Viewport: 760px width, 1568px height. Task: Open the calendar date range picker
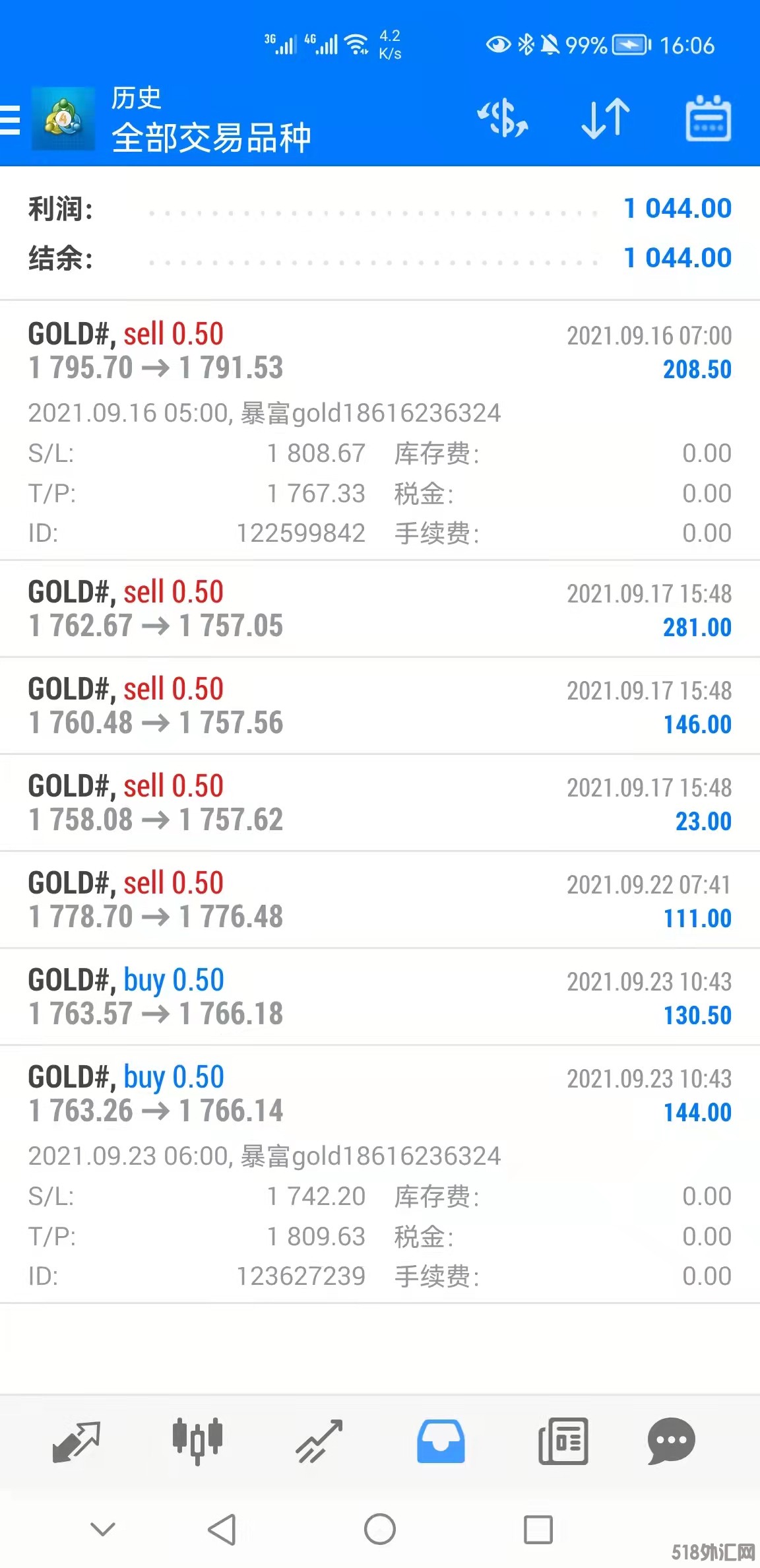(708, 119)
